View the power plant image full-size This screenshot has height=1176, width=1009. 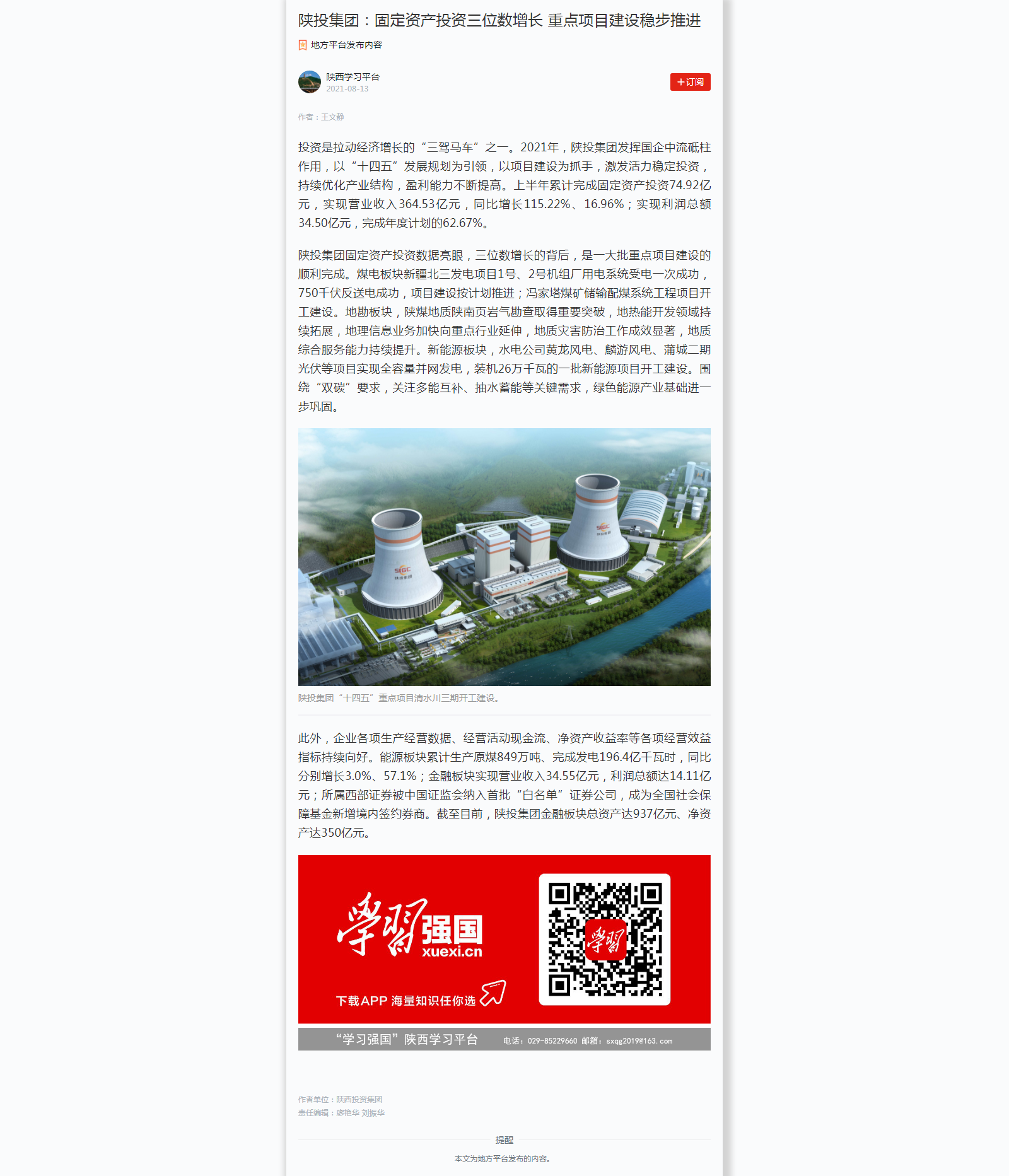504,557
